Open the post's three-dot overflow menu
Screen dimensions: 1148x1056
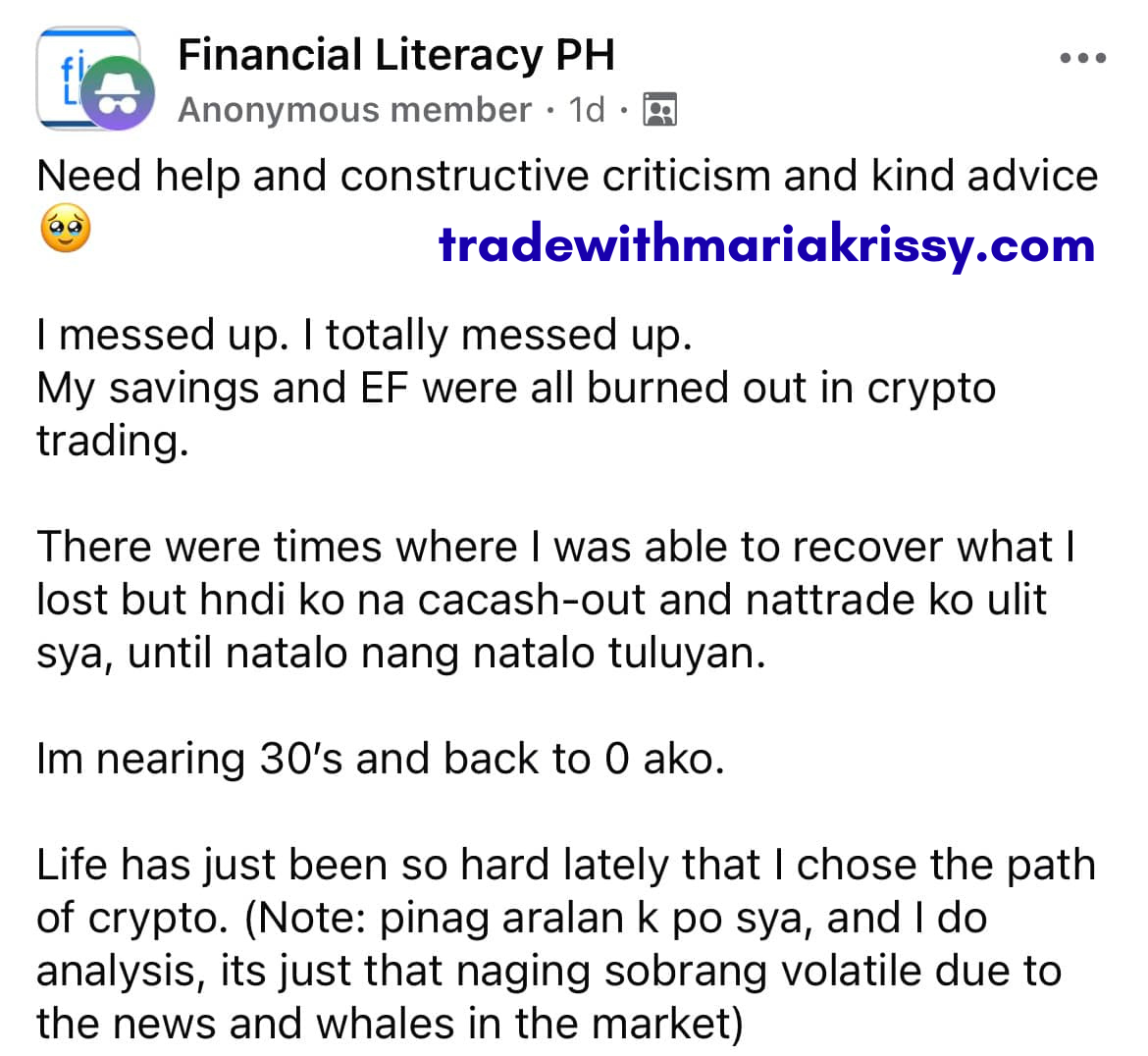[x=1083, y=59]
